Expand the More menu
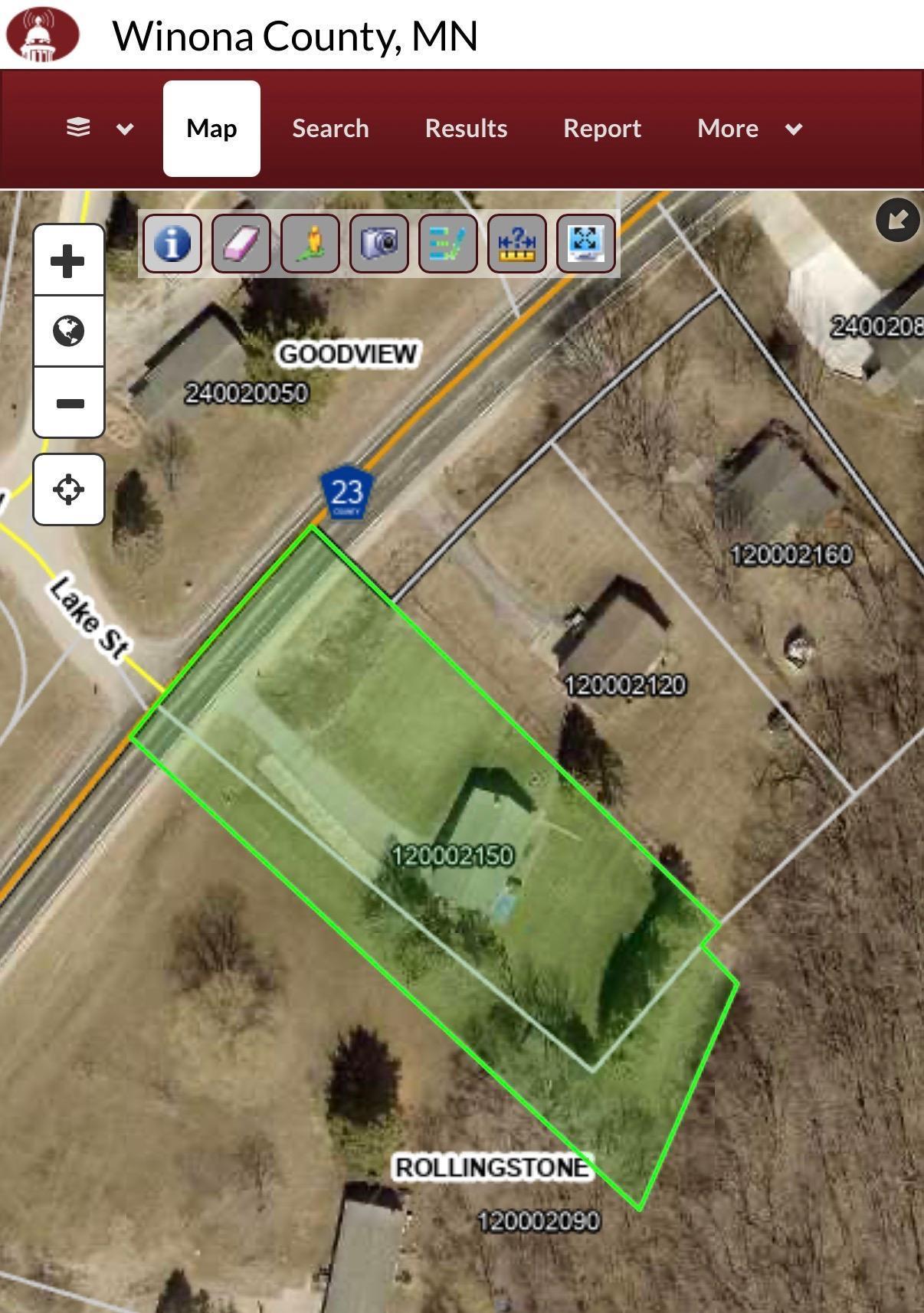This screenshot has height=1313, width=924. click(x=749, y=128)
